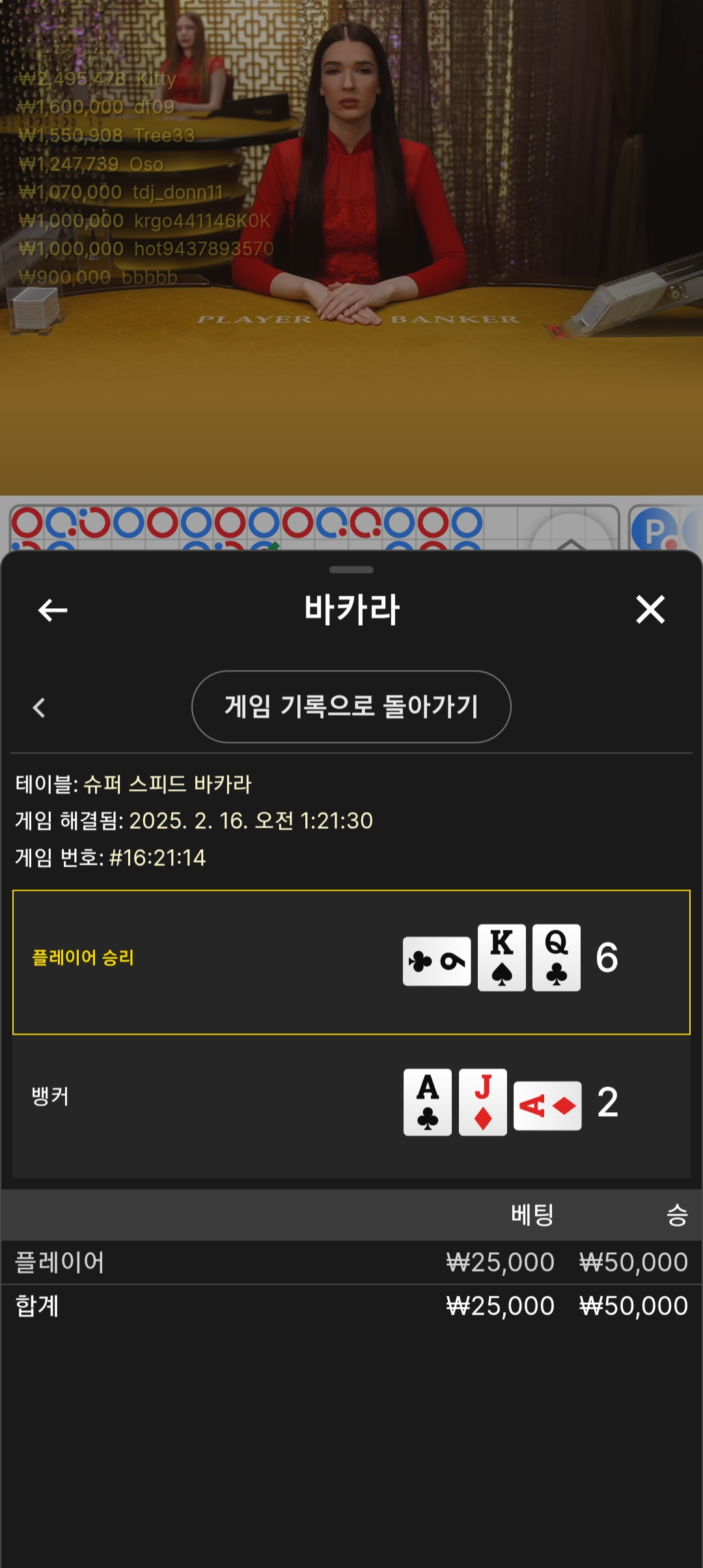Tap 게임 기록으로 돌아가기 button
703x1568 pixels.
[x=351, y=707]
